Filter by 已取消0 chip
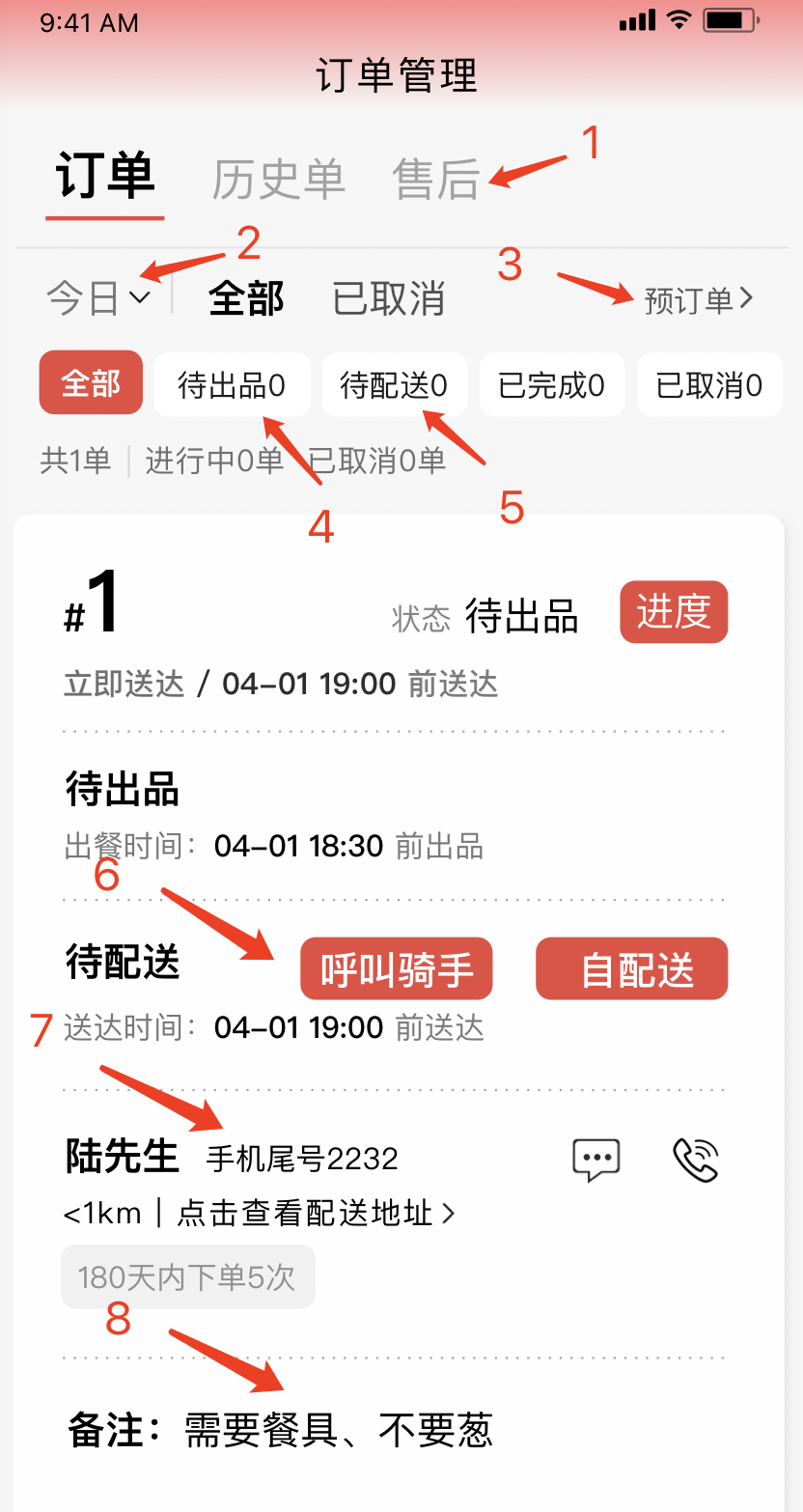Screen dimensions: 803x1512 click(x=708, y=385)
